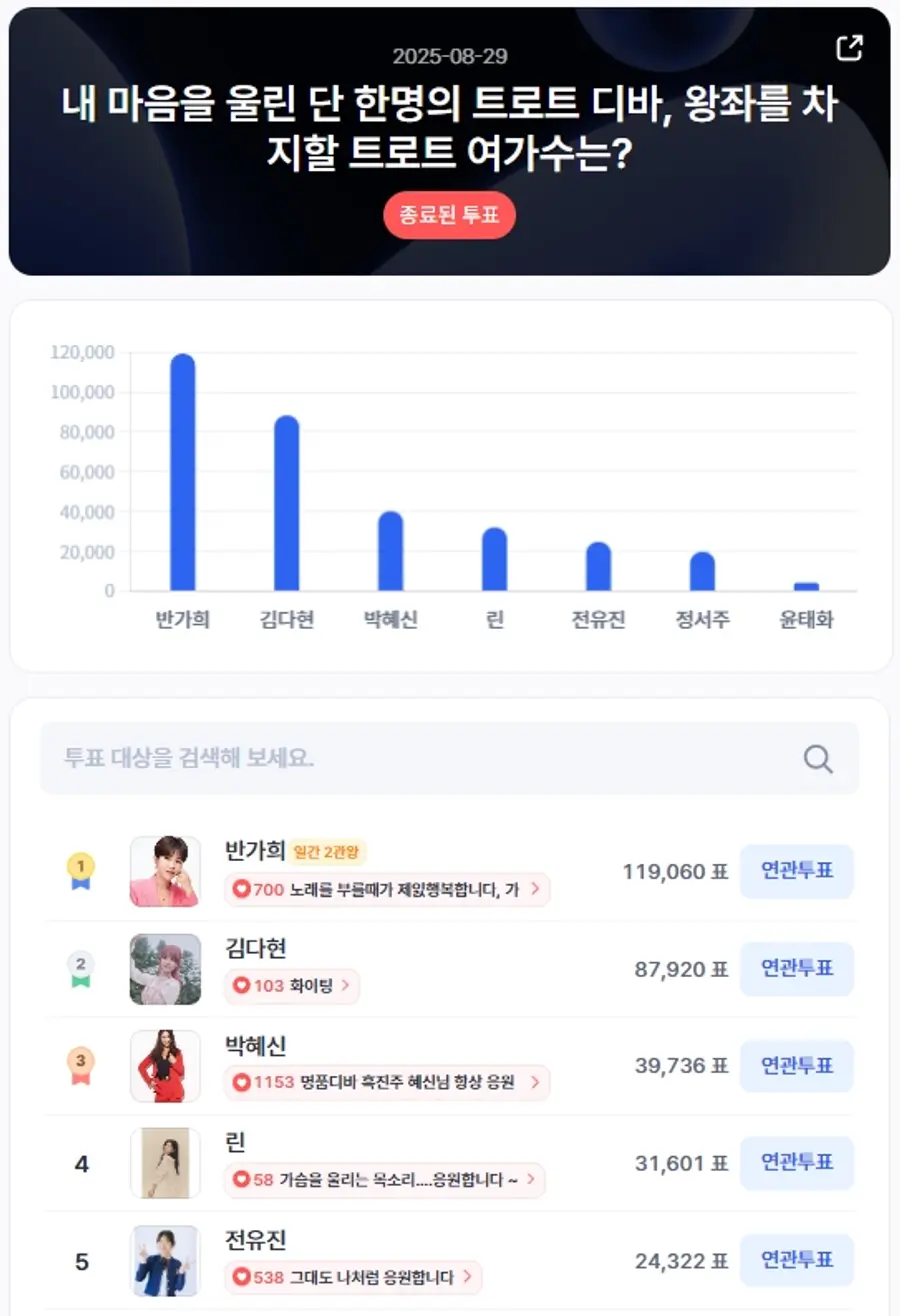Click the search magnifier icon

click(x=818, y=758)
